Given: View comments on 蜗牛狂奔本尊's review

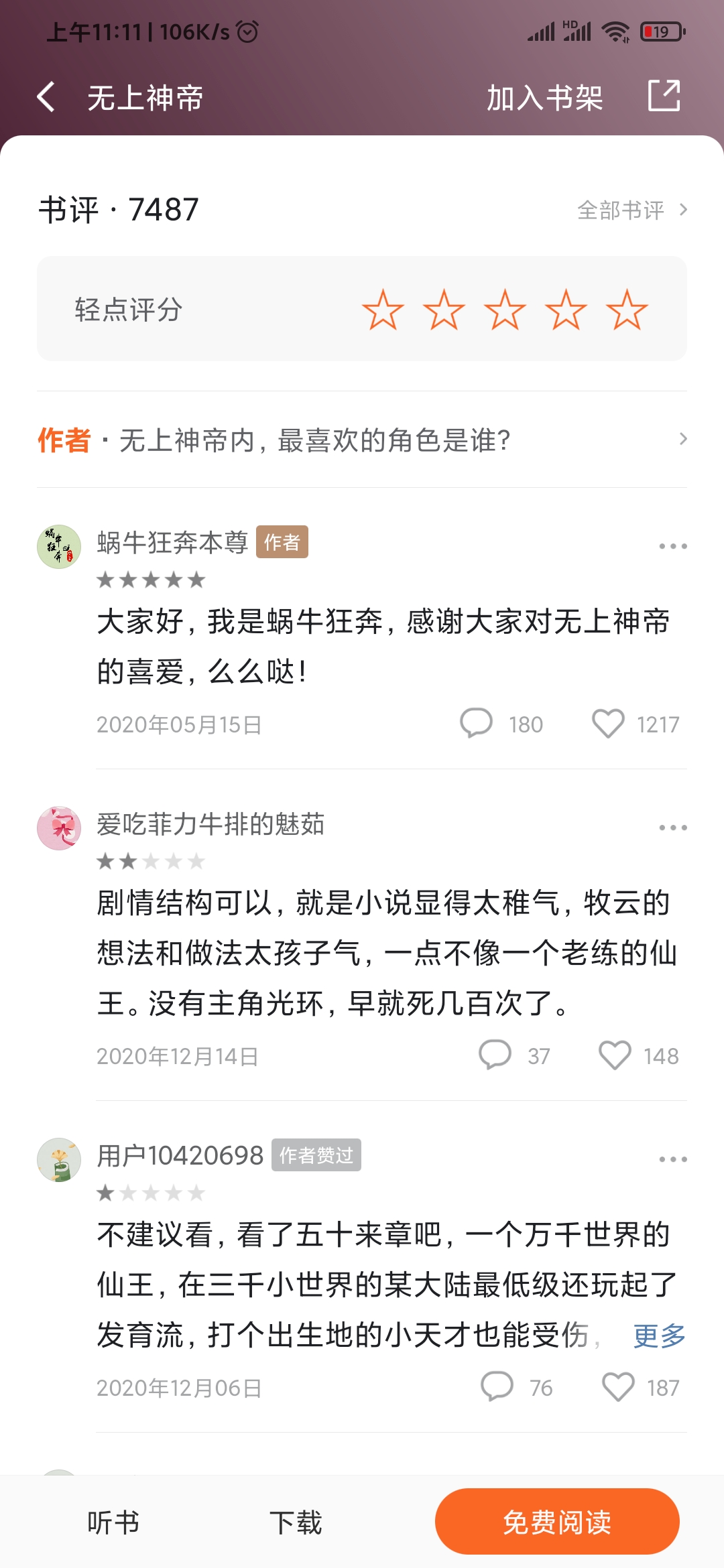Looking at the screenshot, I should tap(477, 724).
